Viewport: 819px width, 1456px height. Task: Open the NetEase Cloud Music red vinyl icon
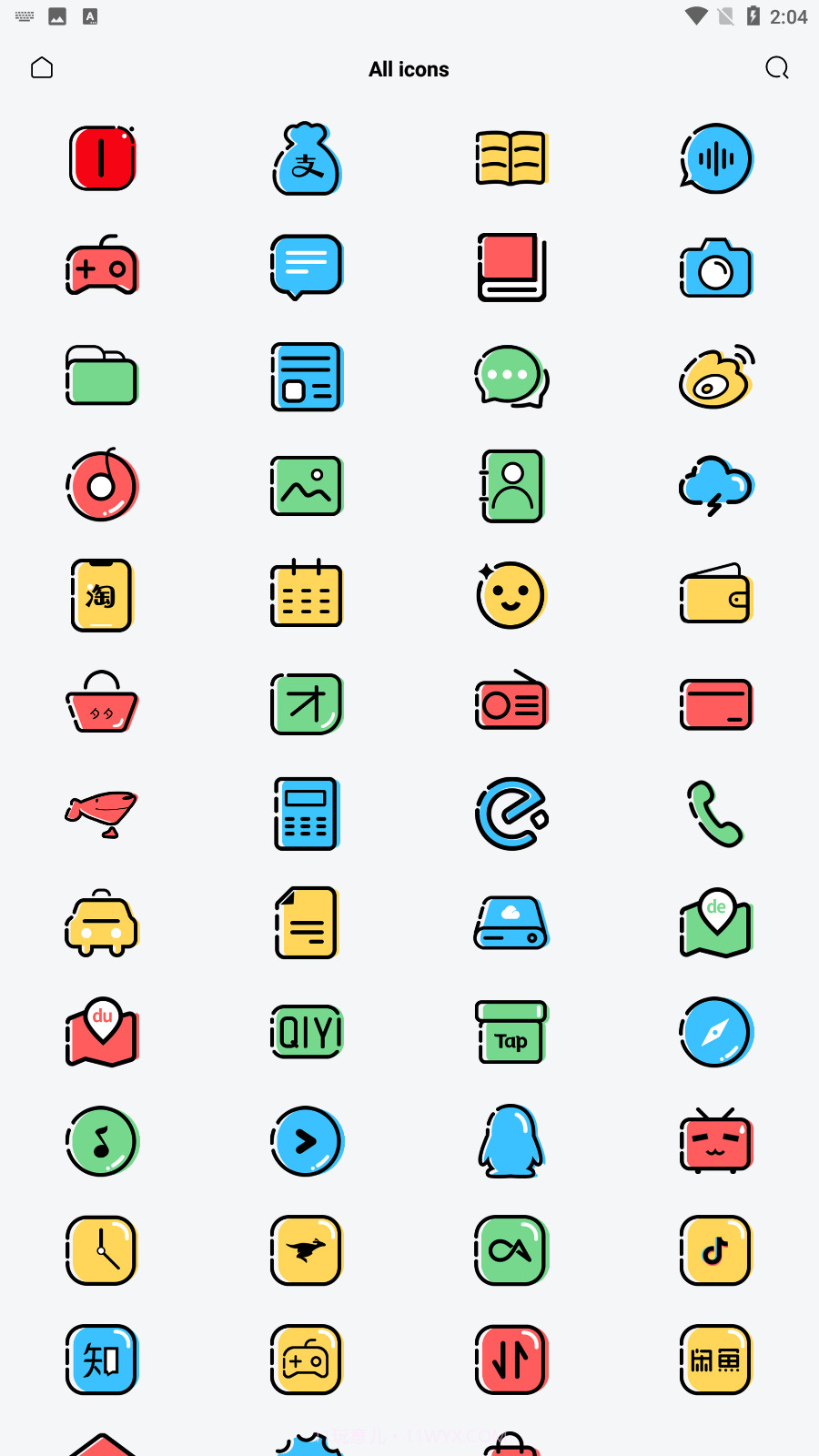tap(101, 486)
